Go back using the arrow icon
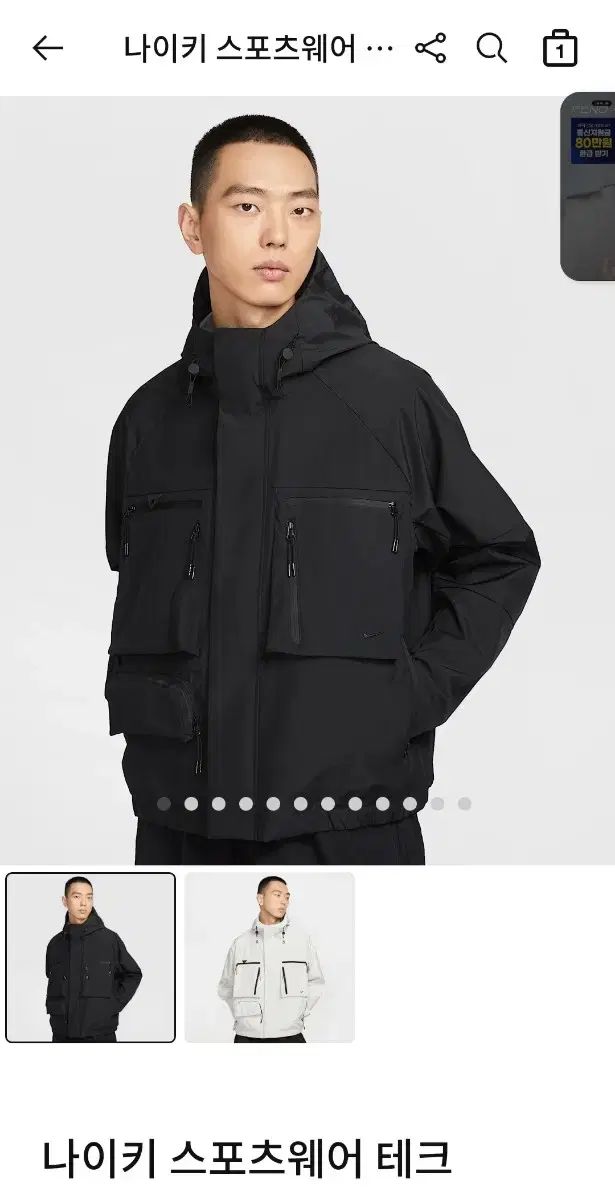 point(47,48)
